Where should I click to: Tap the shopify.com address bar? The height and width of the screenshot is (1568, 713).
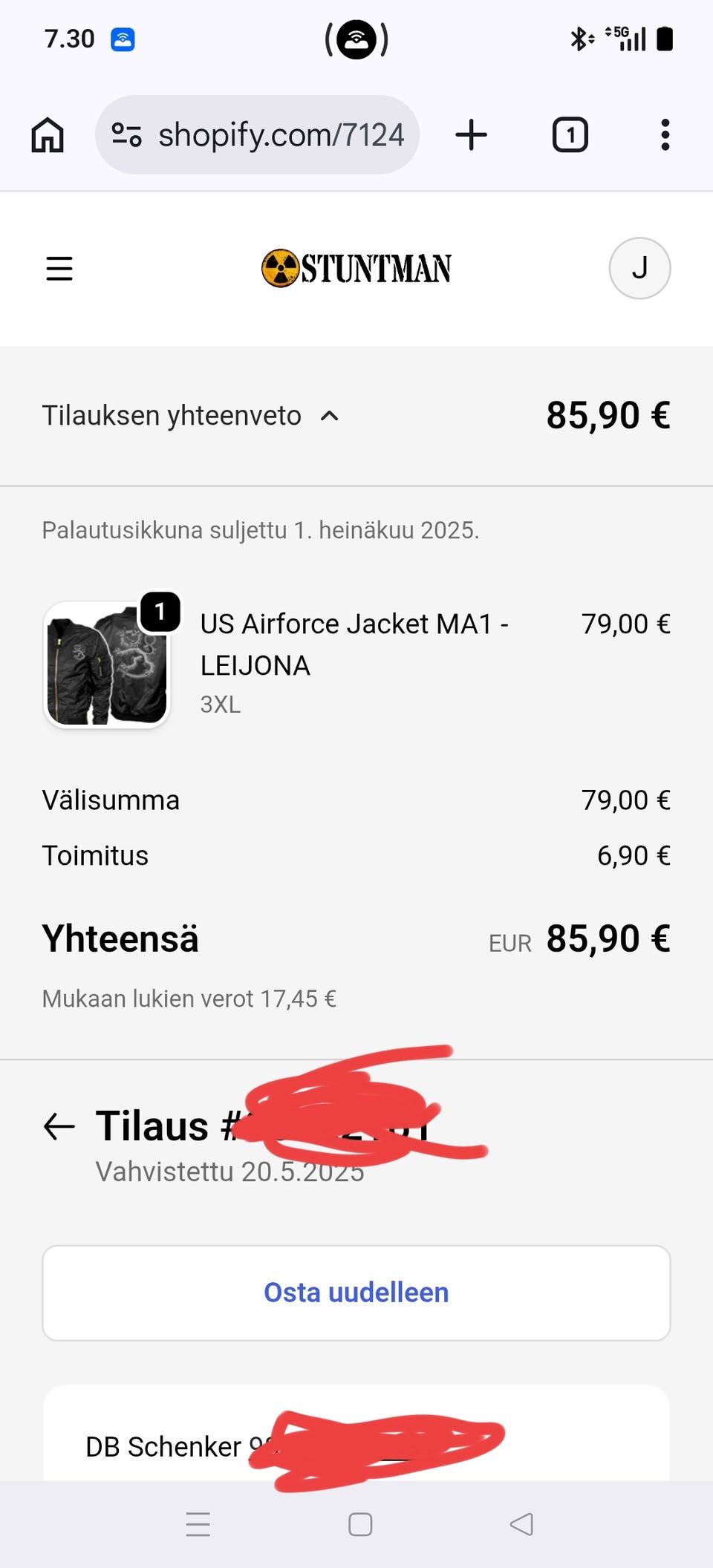[x=257, y=135]
